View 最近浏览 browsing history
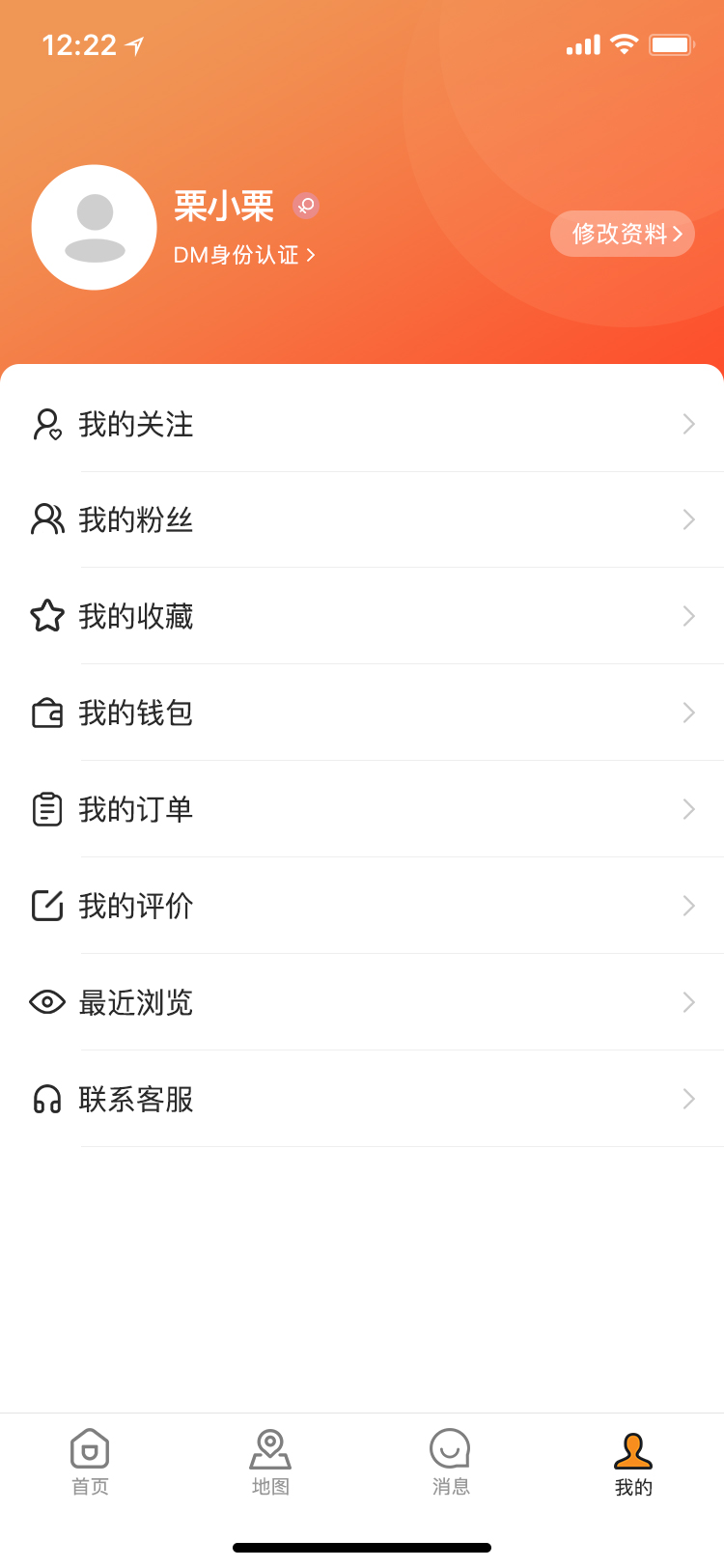724x1568 pixels. coord(362,1002)
